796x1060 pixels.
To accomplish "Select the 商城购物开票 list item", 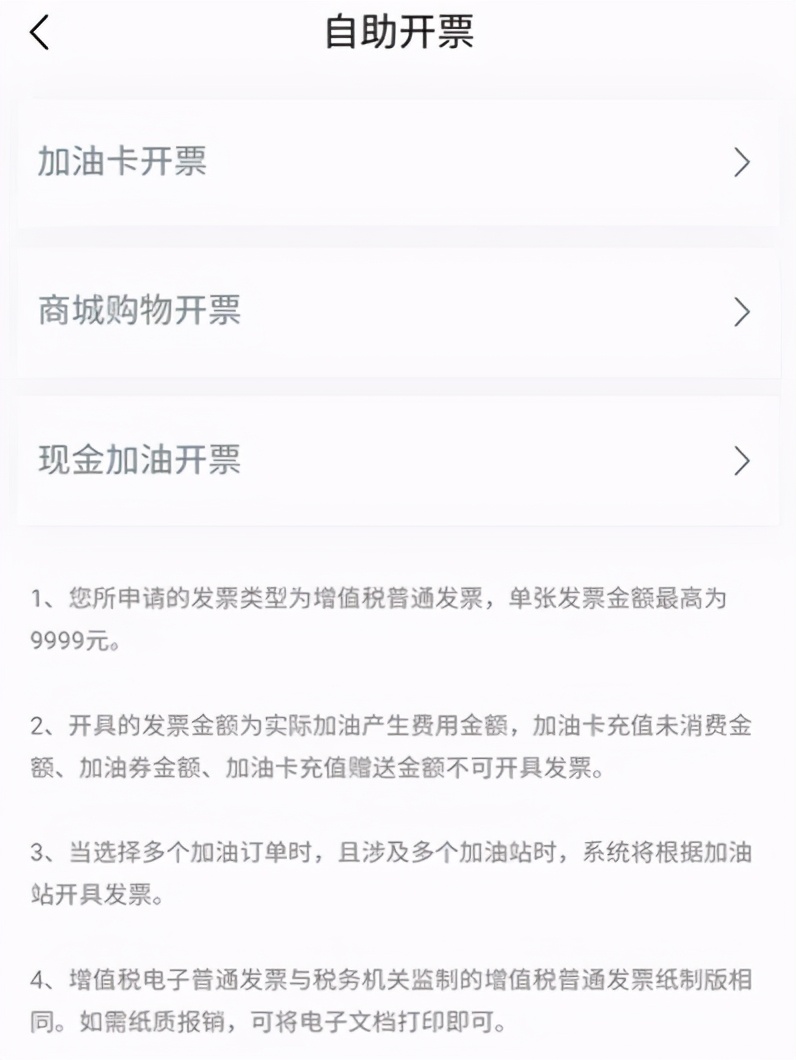I will (398, 312).
